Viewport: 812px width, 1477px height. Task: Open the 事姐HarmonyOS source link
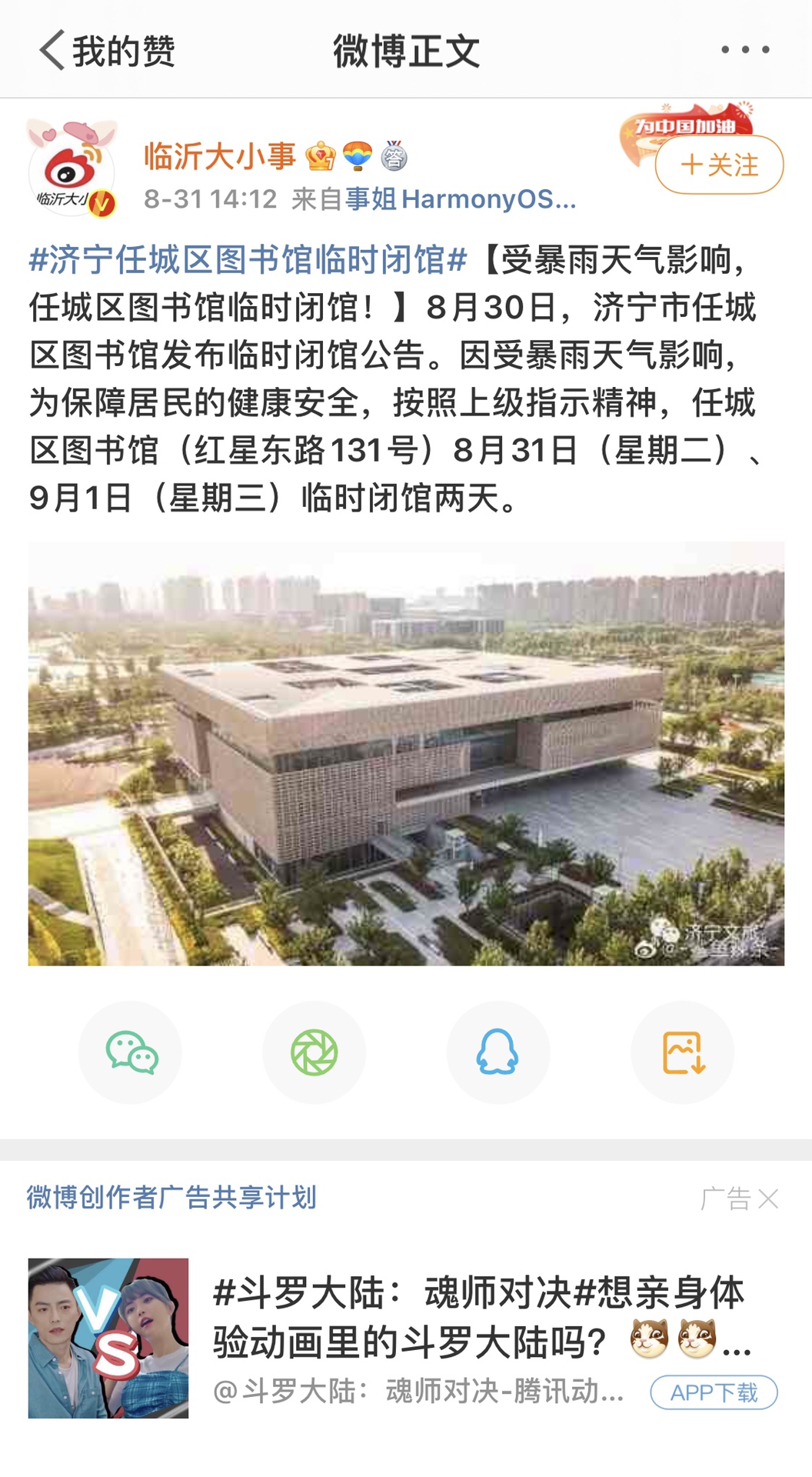[x=460, y=199]
